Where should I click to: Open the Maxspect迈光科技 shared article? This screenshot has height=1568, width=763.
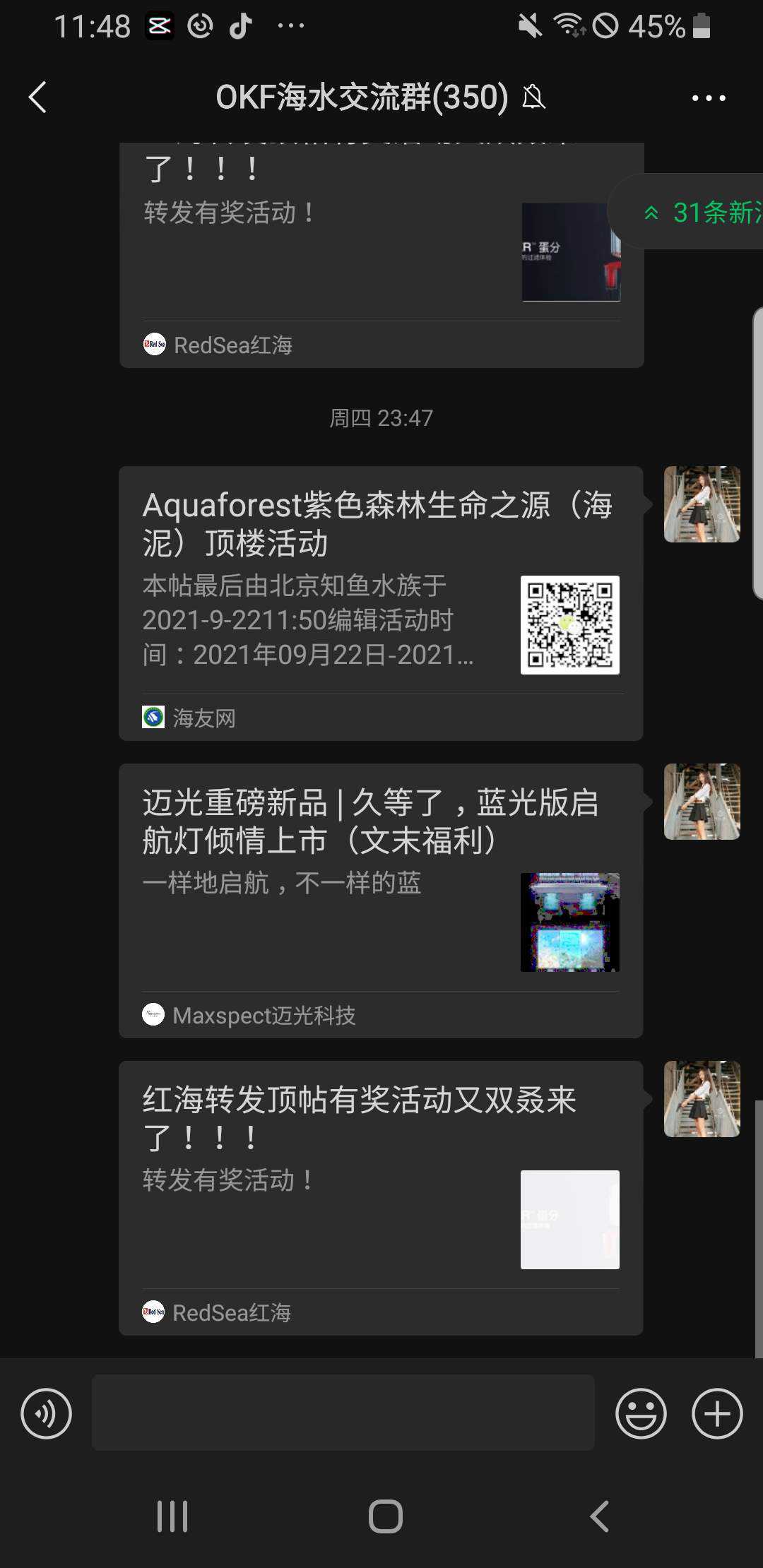[x=381, y=900]
